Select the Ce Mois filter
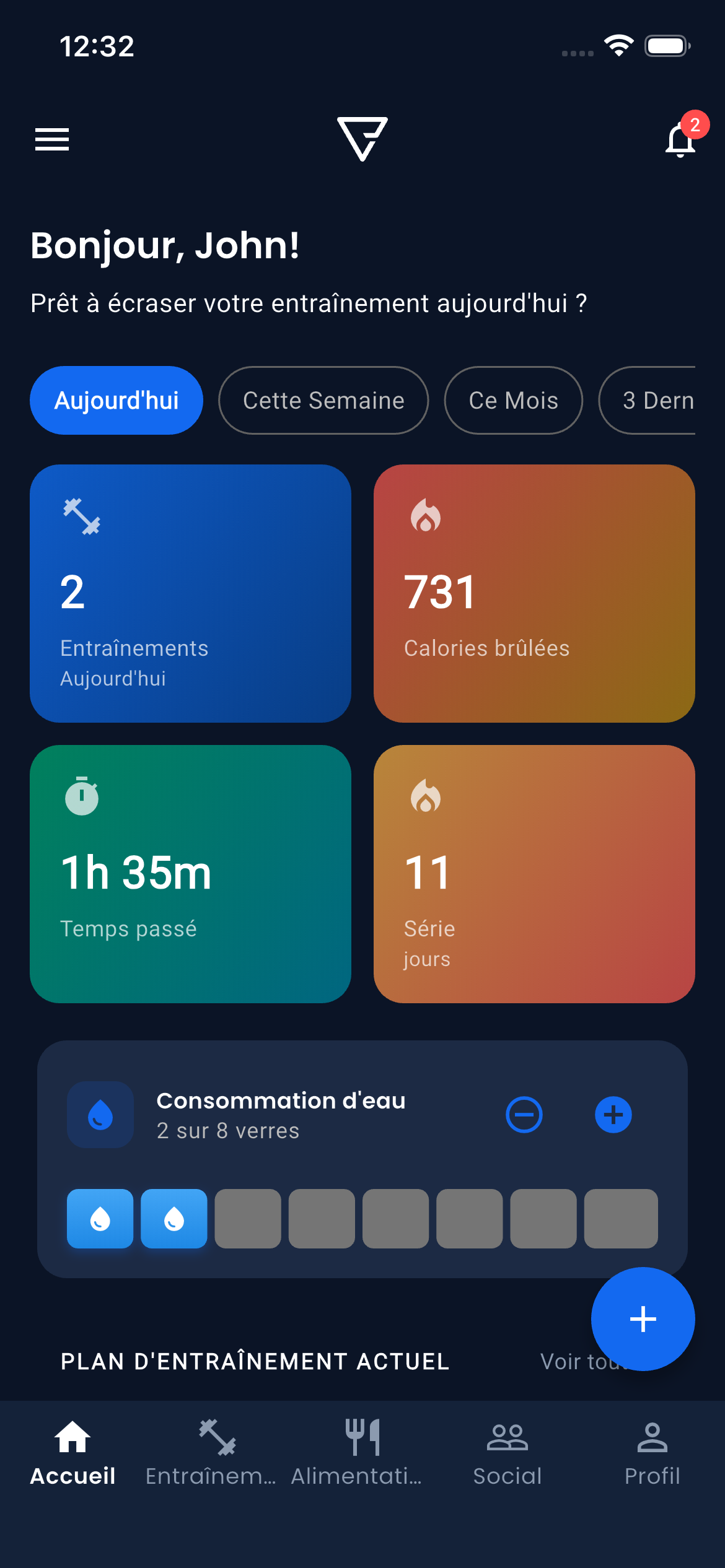Screen dimensions: 725x1568 point(513,400)
